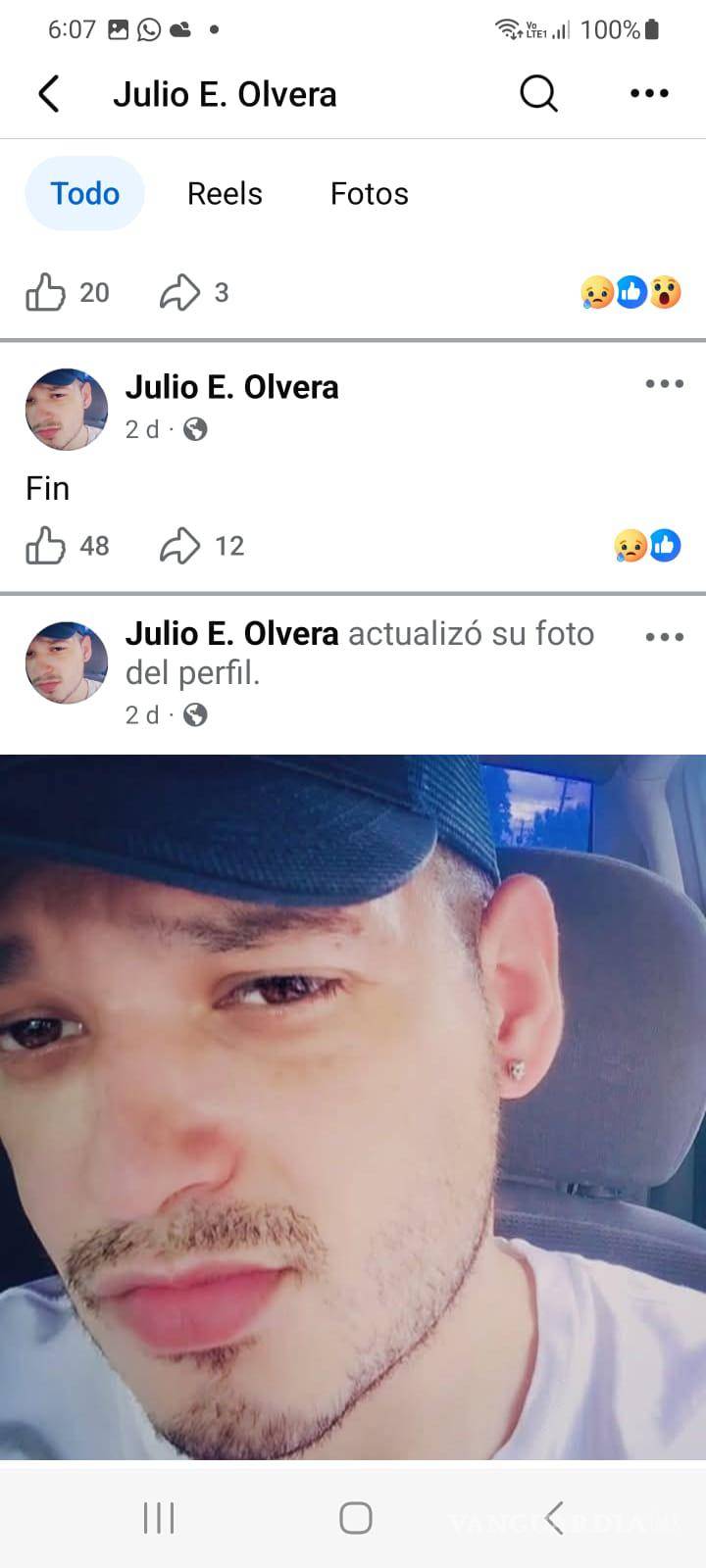Tap the globe icon under the photo update

194,715
